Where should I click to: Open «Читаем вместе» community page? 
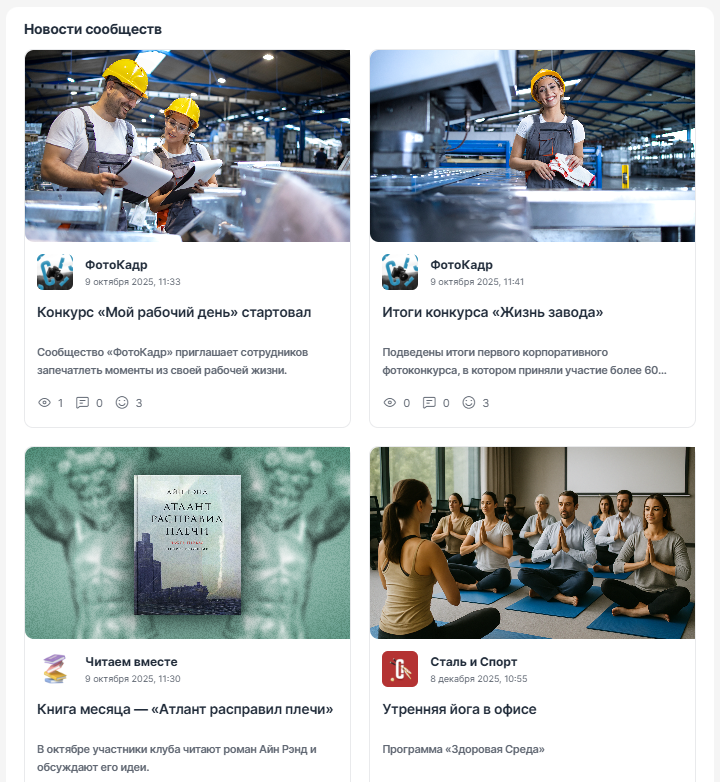[131, 662]
